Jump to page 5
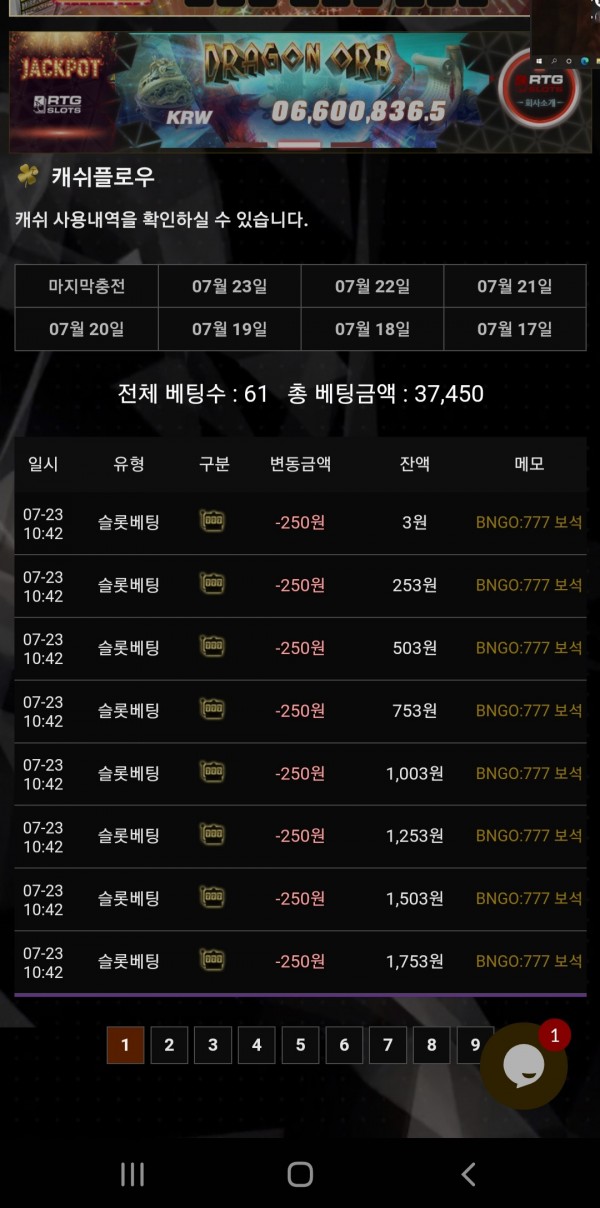600x1208 pixels. (x=300, y=1045)
